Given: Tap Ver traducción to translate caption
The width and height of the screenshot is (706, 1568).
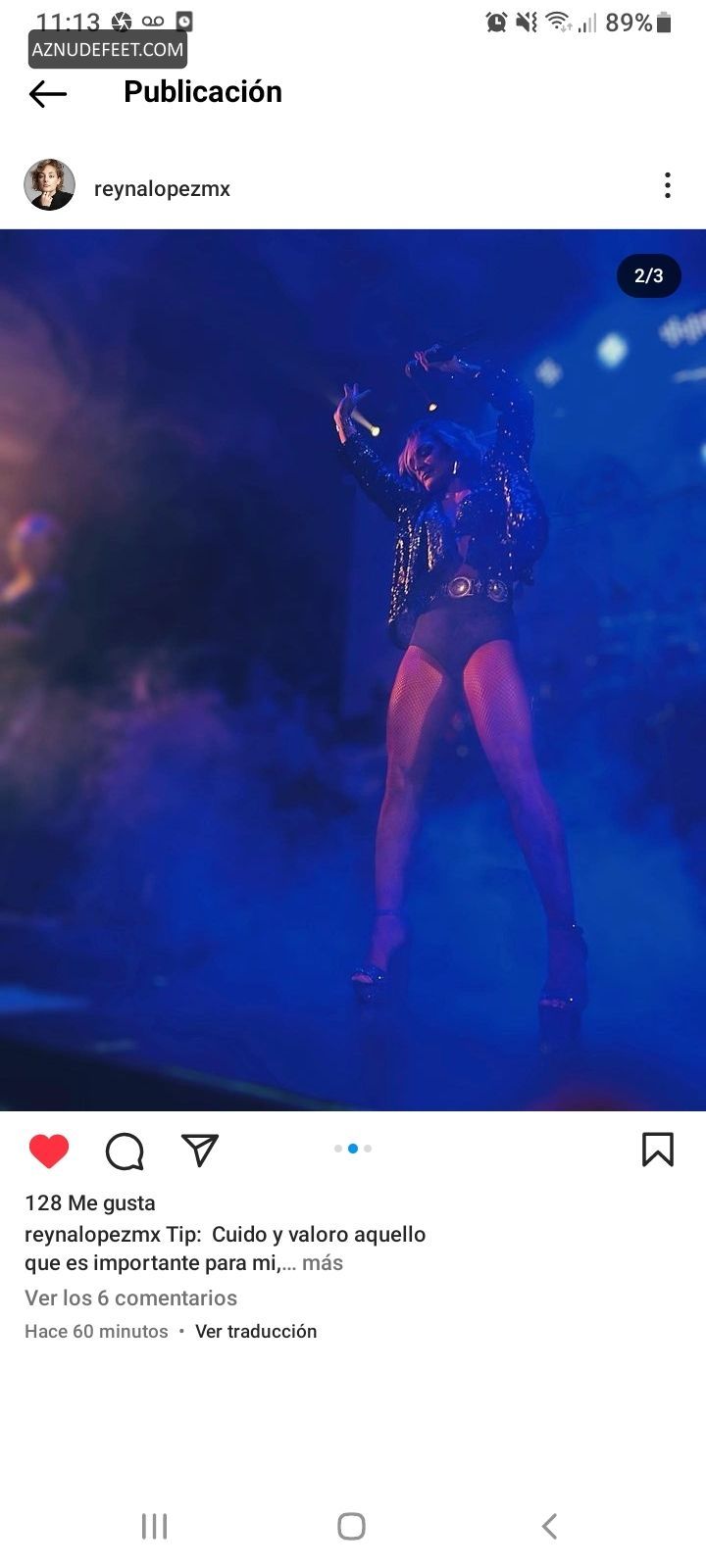Looking at the screenshot, I should (256, 1331).
